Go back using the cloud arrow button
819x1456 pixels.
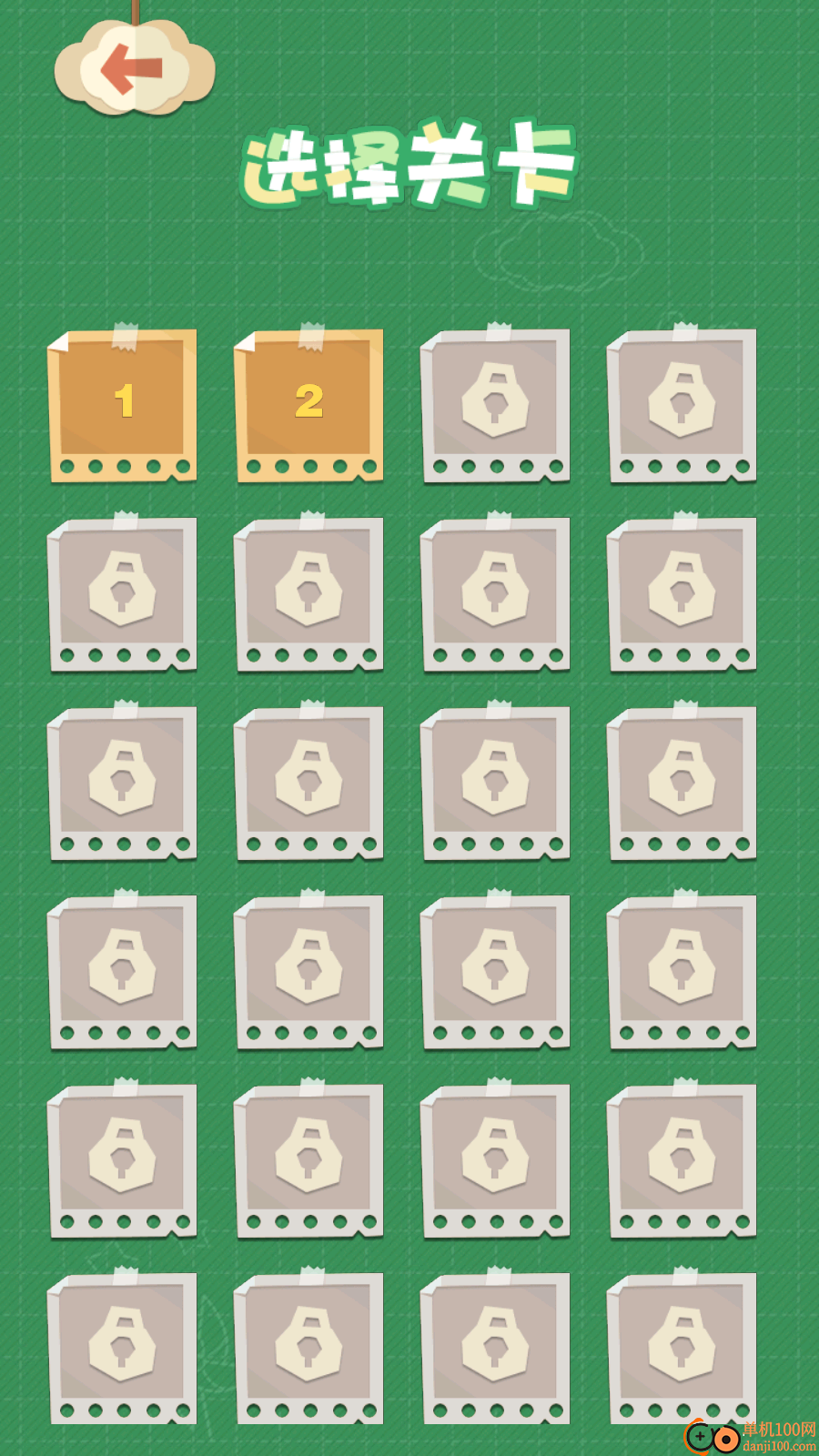click(133, 68)
